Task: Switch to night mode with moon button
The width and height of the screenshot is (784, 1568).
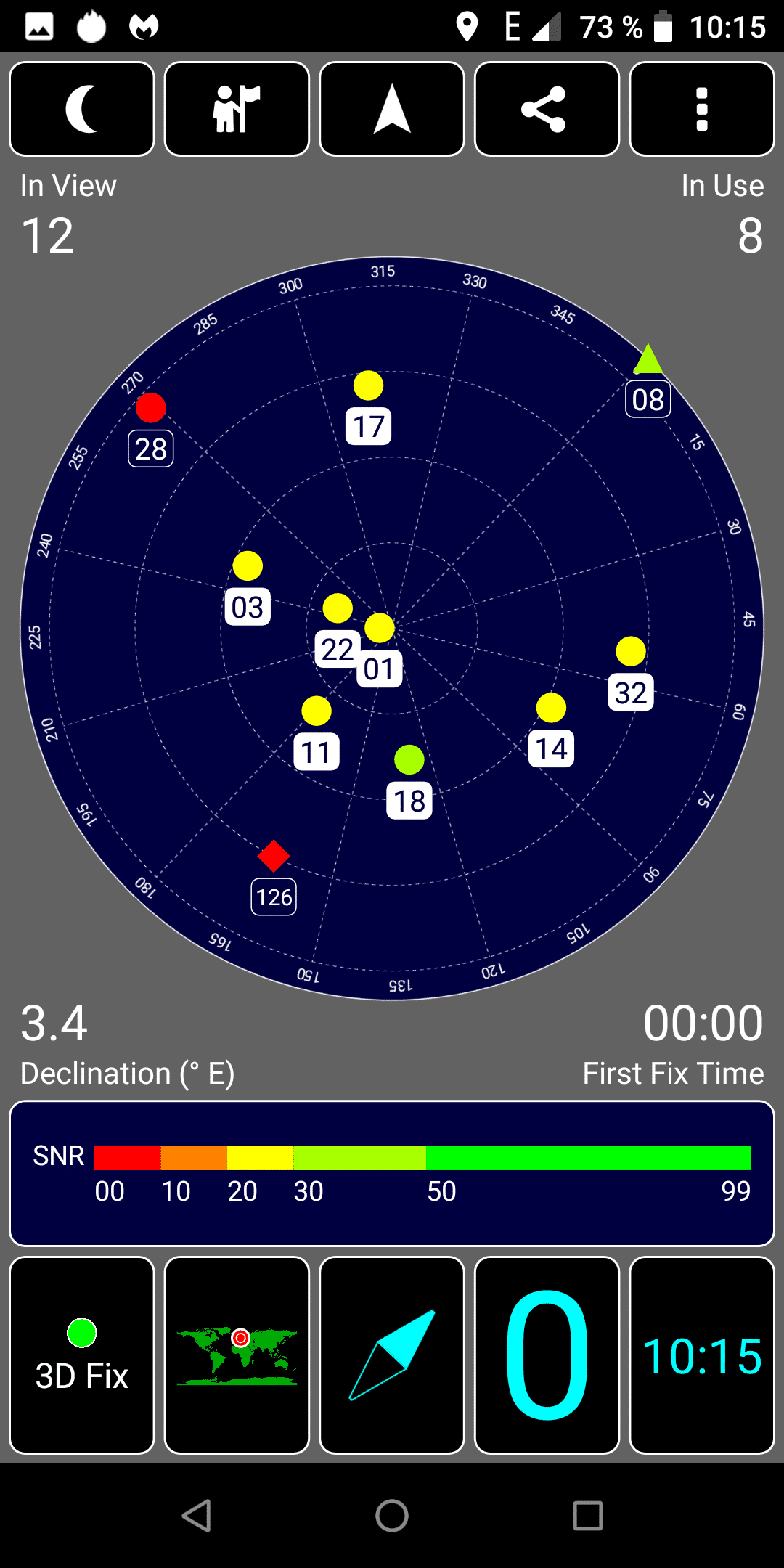Action: coord(82,109)
